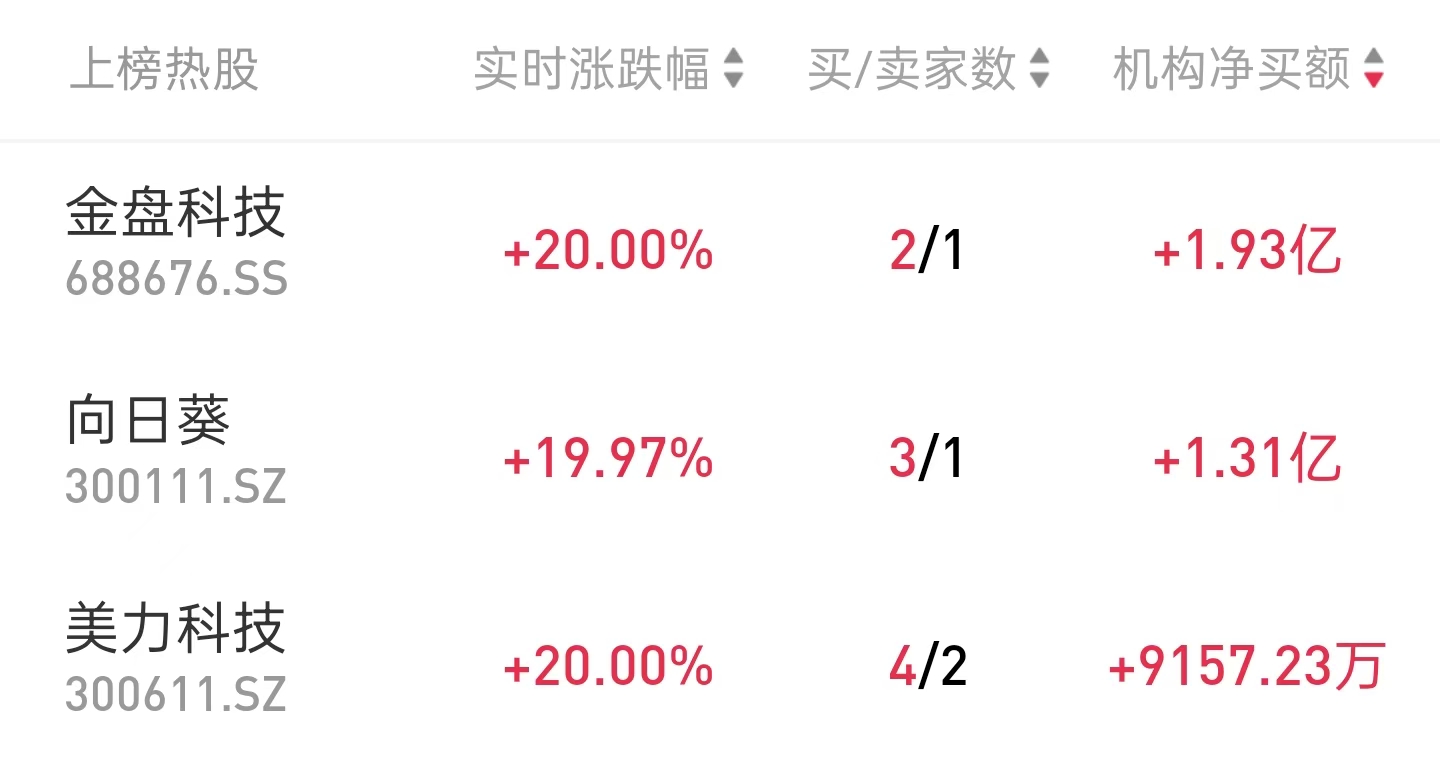Toggle the 机构净买额 sort order

pos(1248,69)
